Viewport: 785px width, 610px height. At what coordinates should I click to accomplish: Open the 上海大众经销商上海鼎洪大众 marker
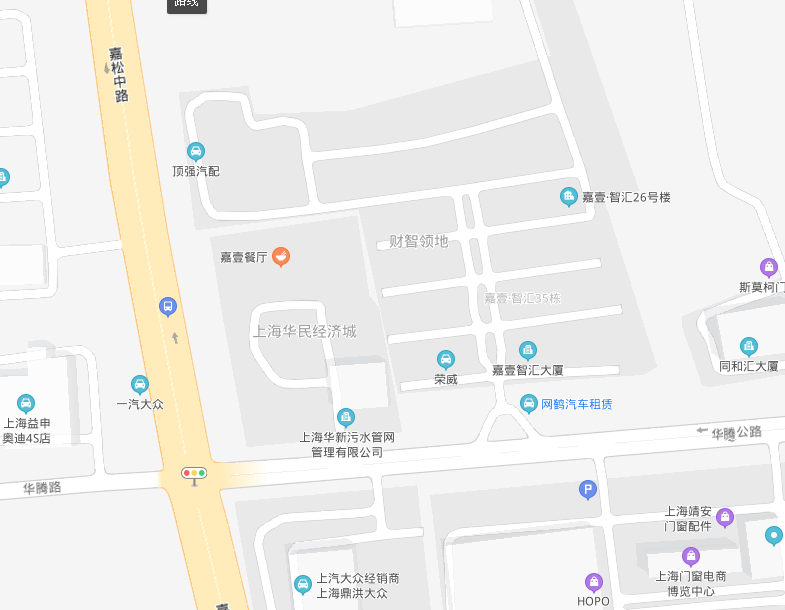[303, 584]
